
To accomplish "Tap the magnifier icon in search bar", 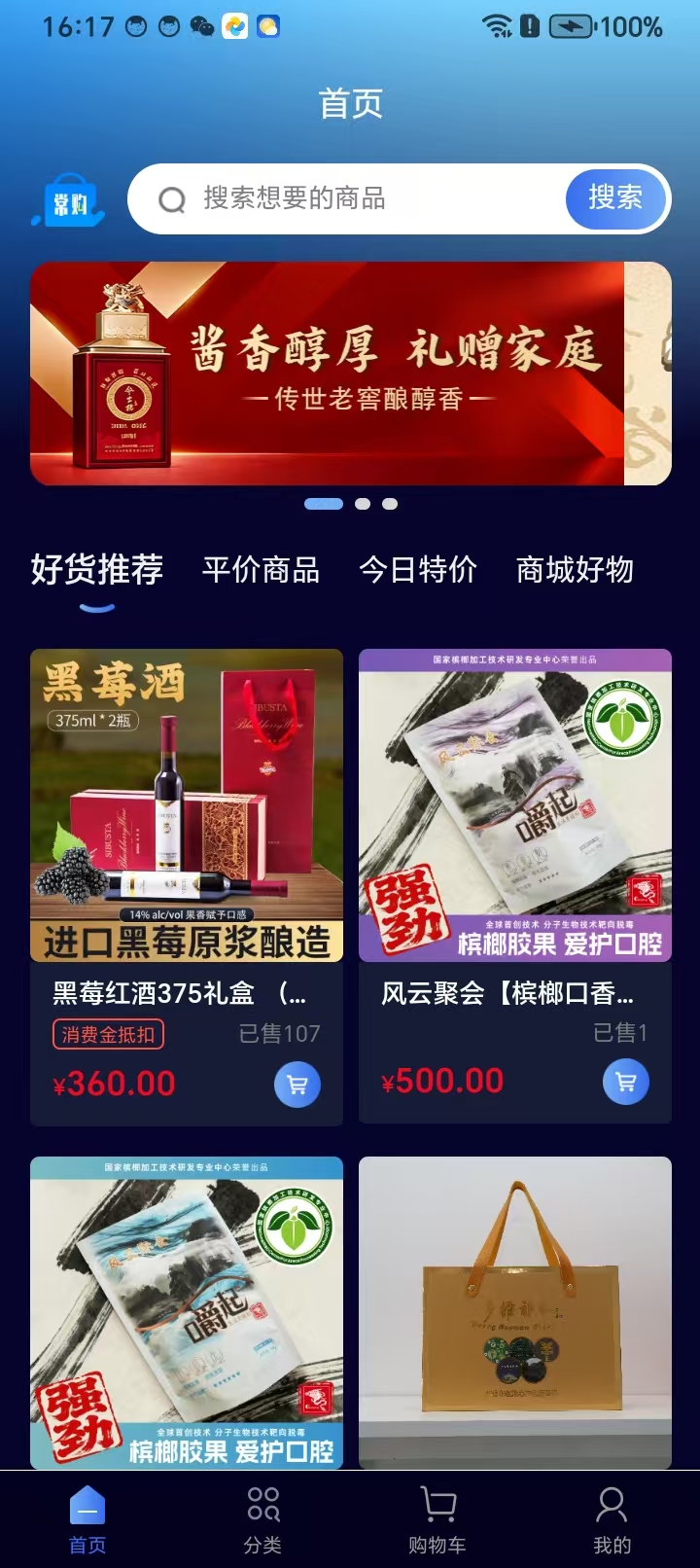I will [x=173, y=199].
